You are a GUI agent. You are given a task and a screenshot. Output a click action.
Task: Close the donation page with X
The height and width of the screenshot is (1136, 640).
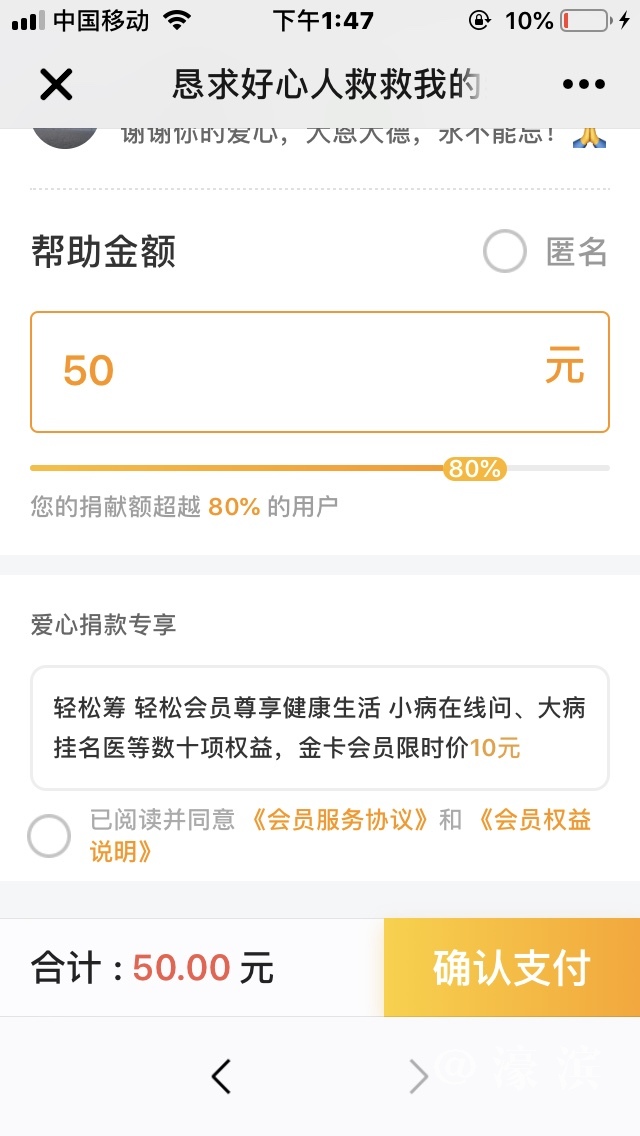coord(56,85)
